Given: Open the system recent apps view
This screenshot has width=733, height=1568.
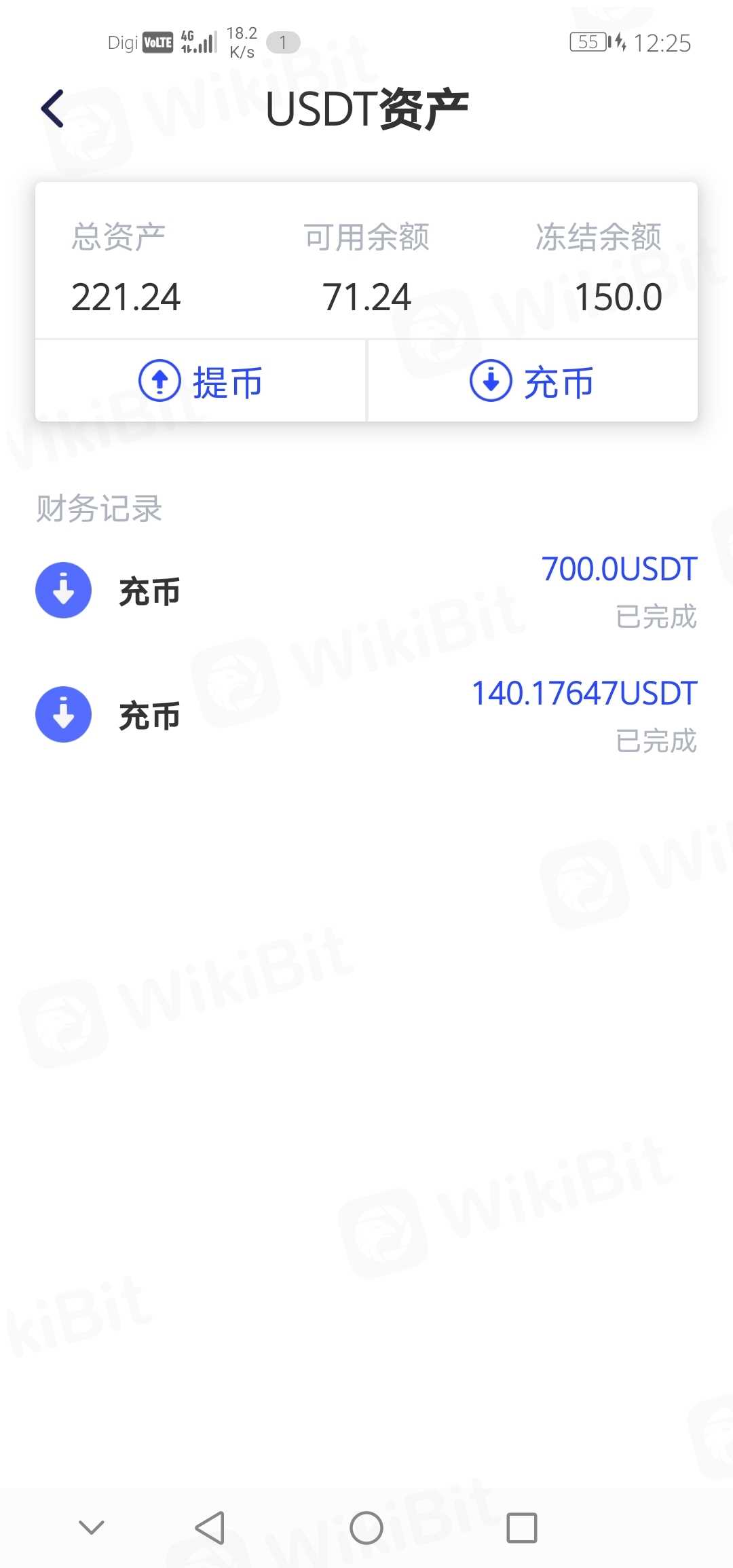Looking at the screenshot, I should pos(521,1528).
